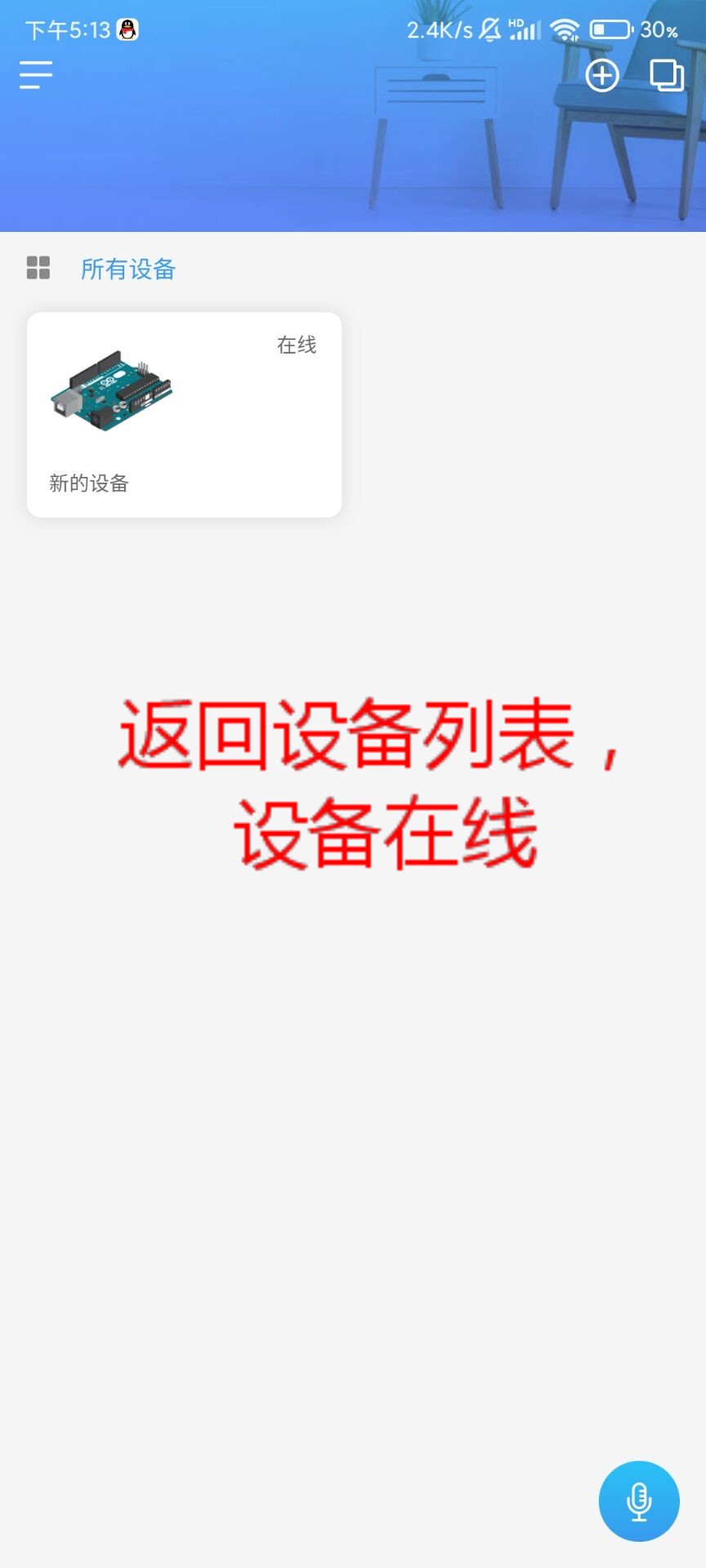The width and height of the screenshot is (706, 1568).
Task: Start voice control with microphone button
Action: point(639,1501)
